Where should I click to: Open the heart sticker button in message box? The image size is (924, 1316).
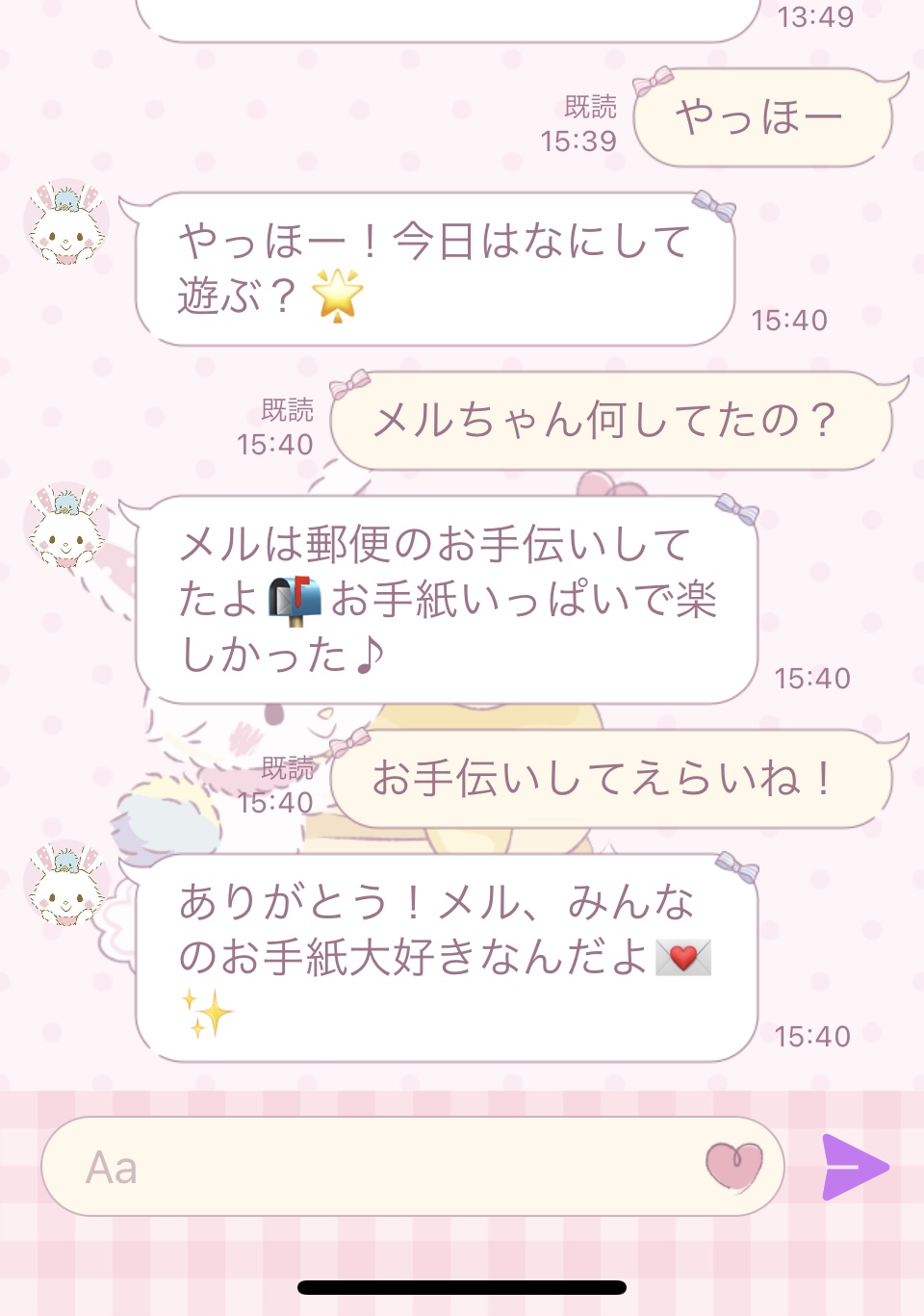pos(733,1166)
